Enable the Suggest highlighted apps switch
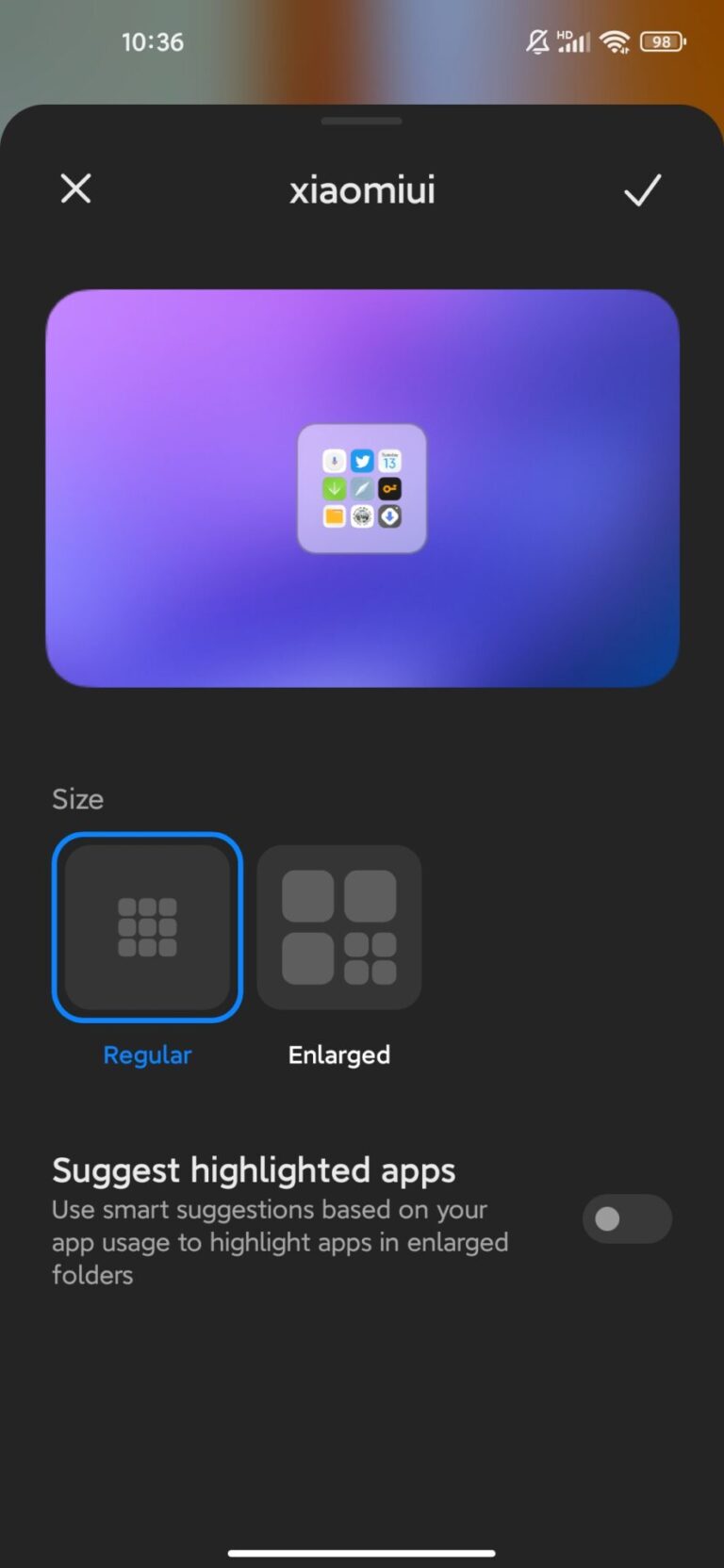 pyautogui.click(x=626, y=1218)
